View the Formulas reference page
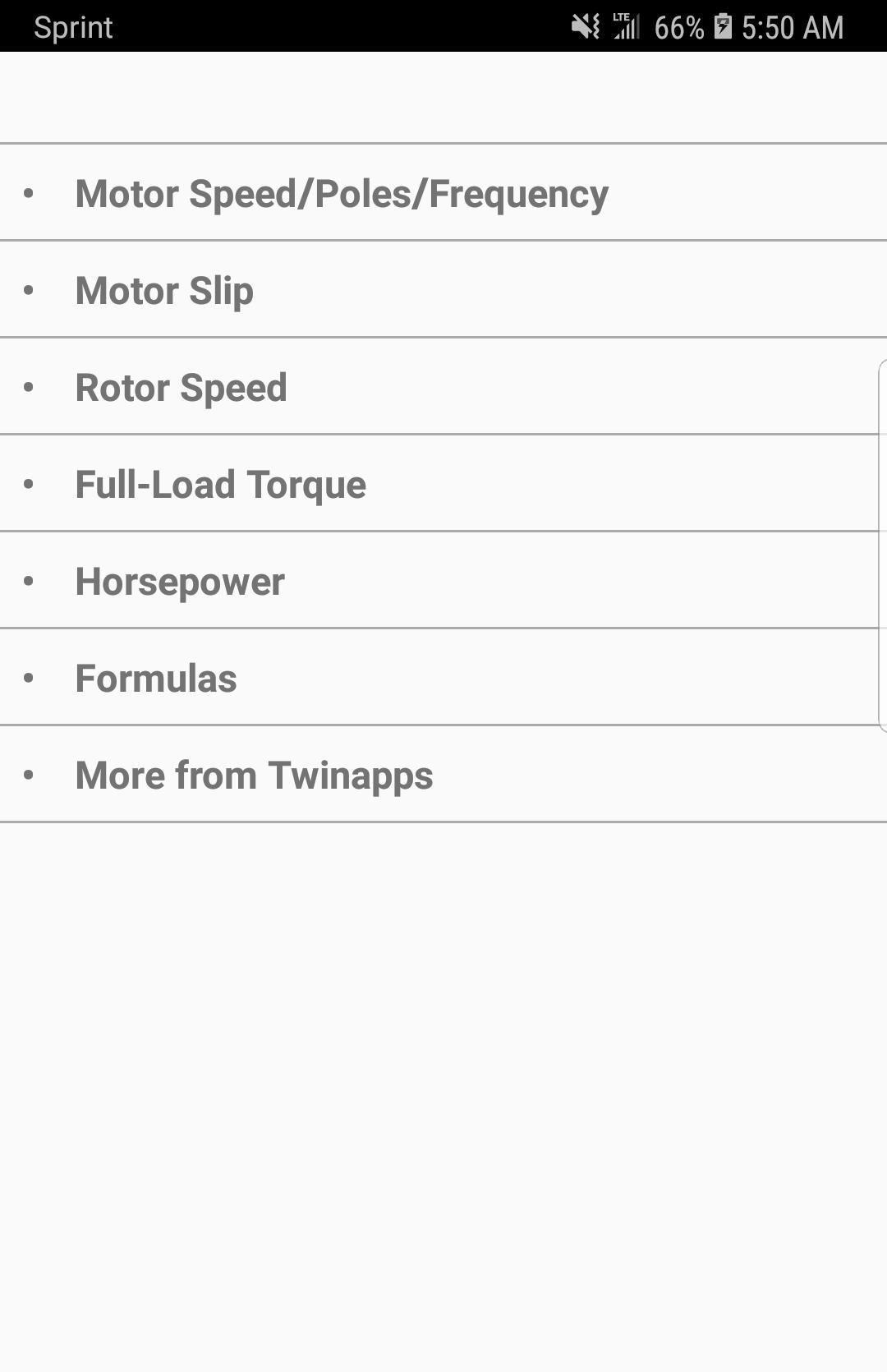The height and width of the screenshot is (1372, 887). click(x=156, y=678)
